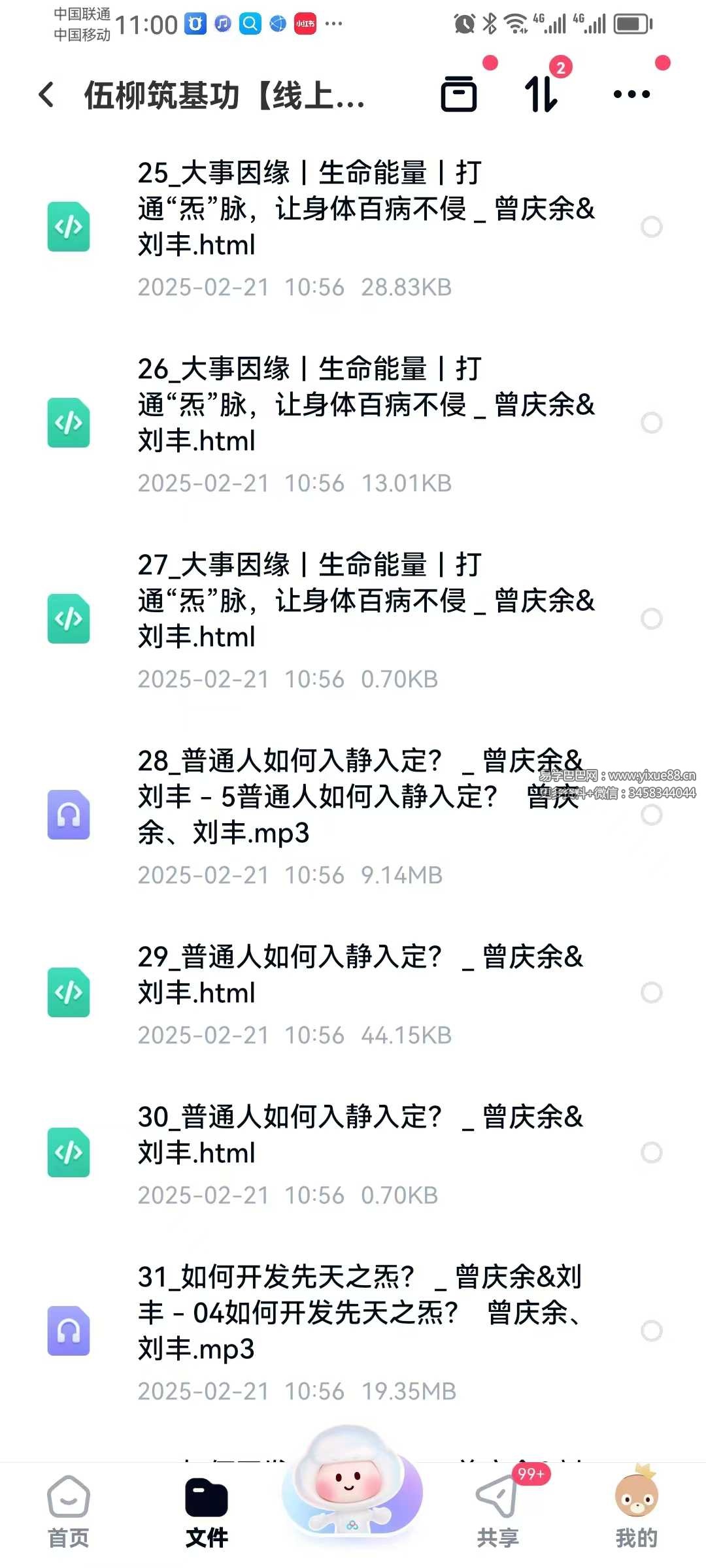
Task: Select the radio circle for file 29_普通人如何入静入定
Action: tap(651, 992)
